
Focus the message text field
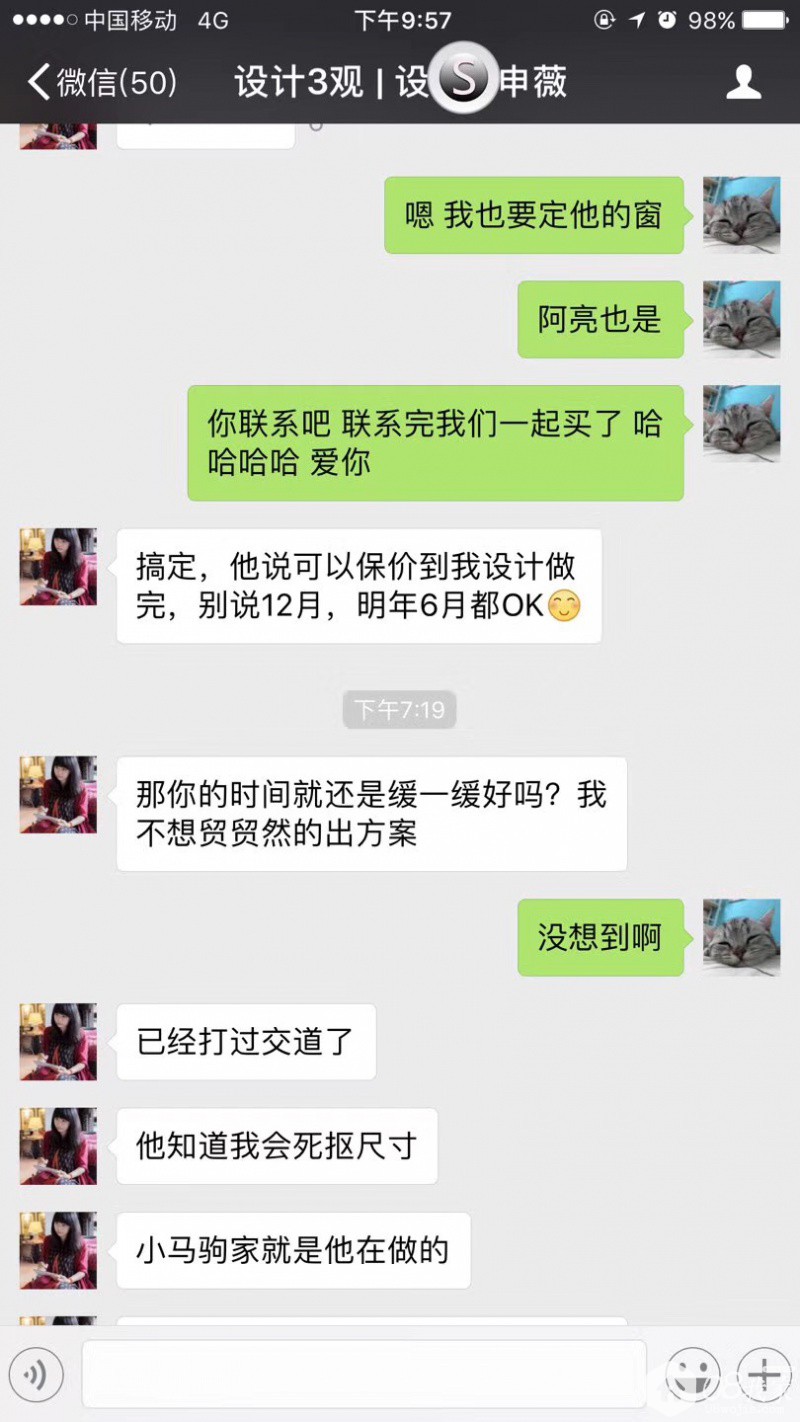364,1375
